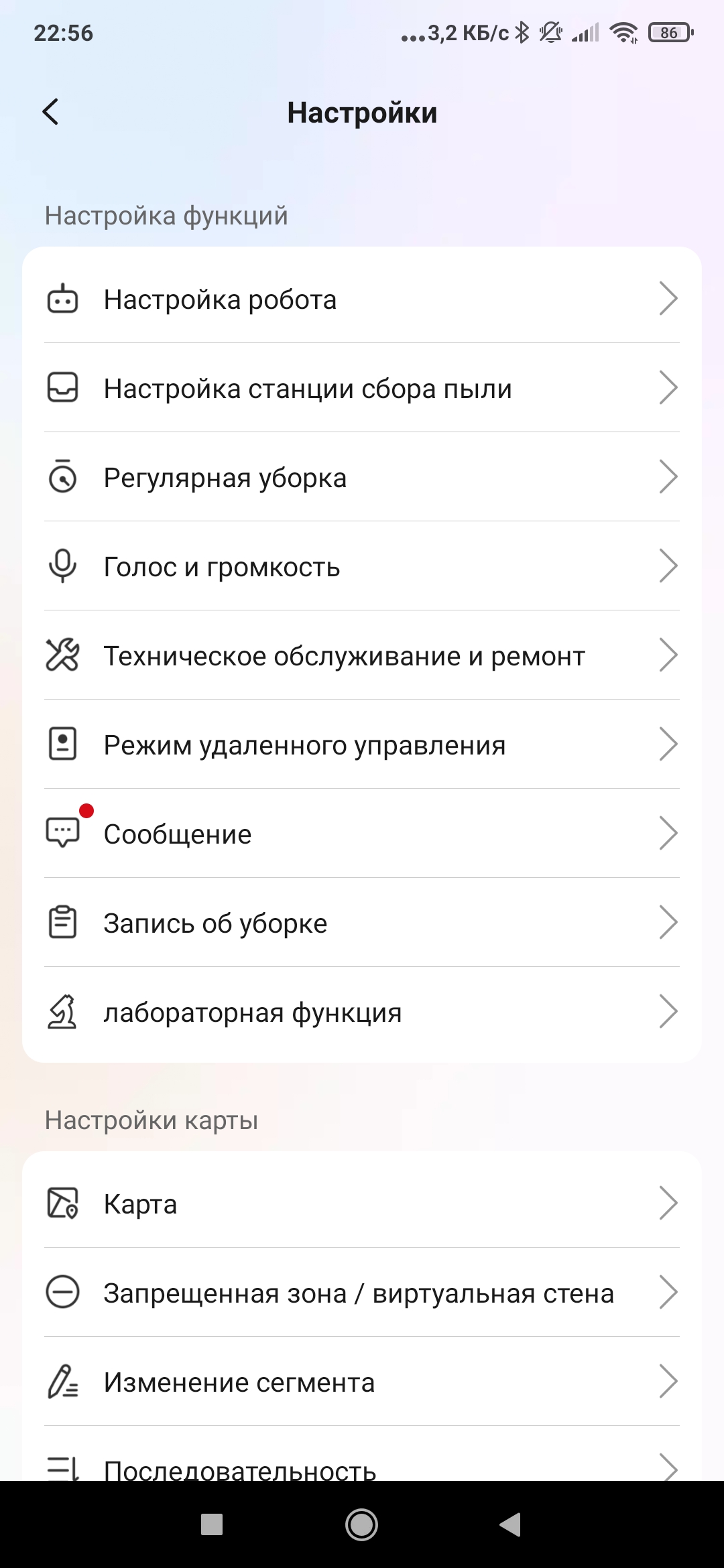Open Регулярная уборка schedule
724x1568 pixels.
tap(362, 477)
